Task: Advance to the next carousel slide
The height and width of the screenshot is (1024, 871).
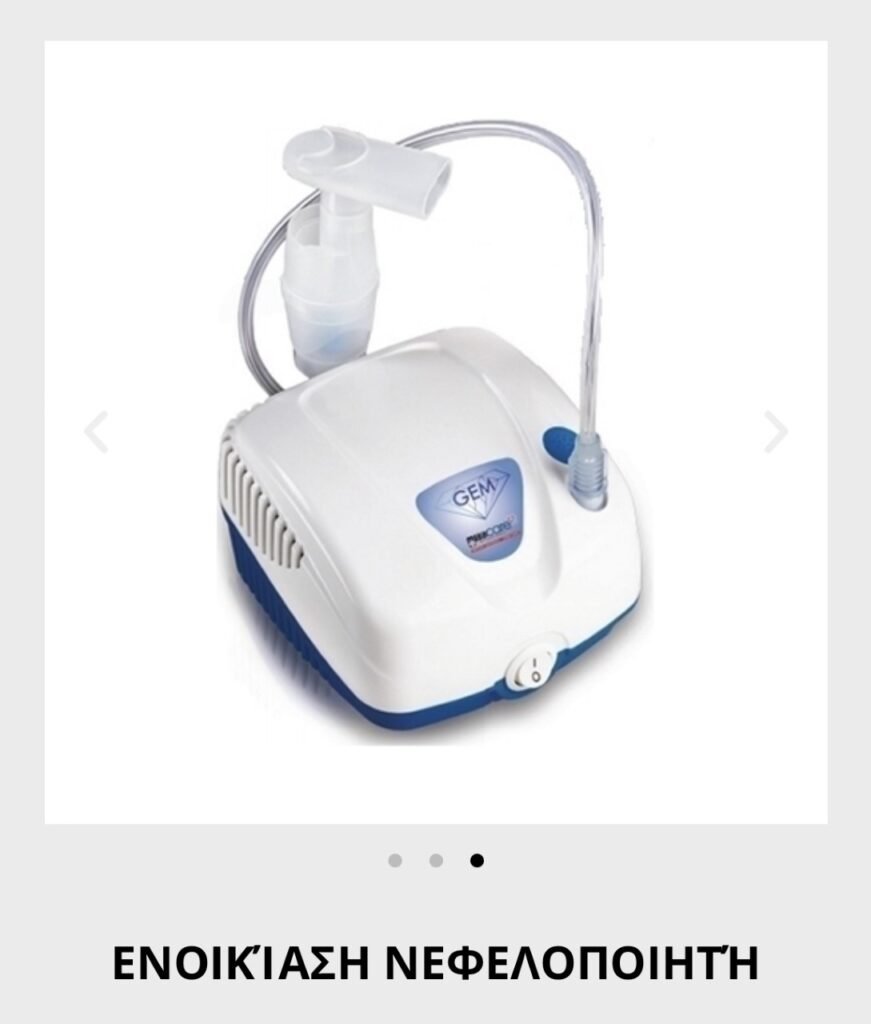Action: click(776, 432)
